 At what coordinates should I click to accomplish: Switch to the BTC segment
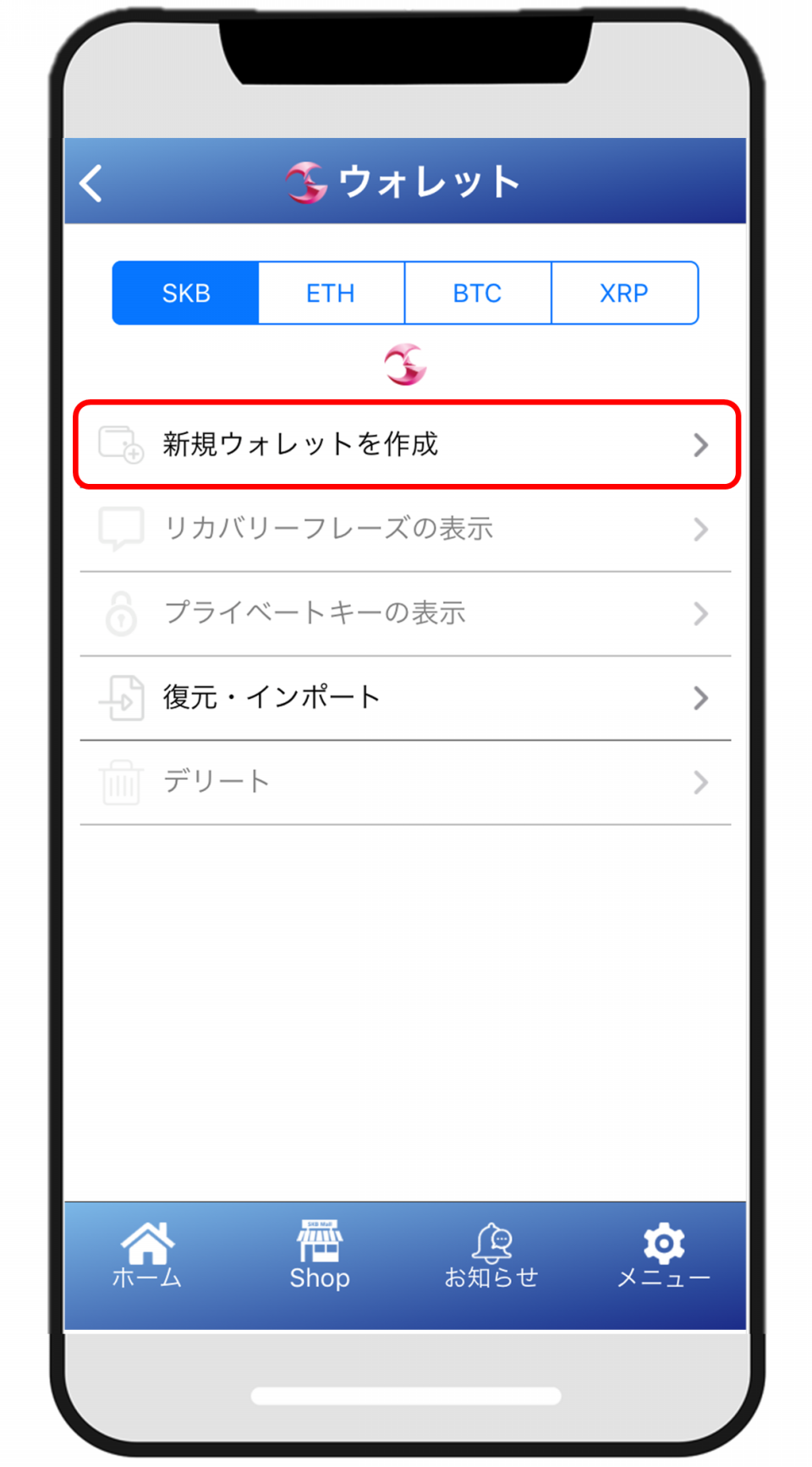pos(477,294)
